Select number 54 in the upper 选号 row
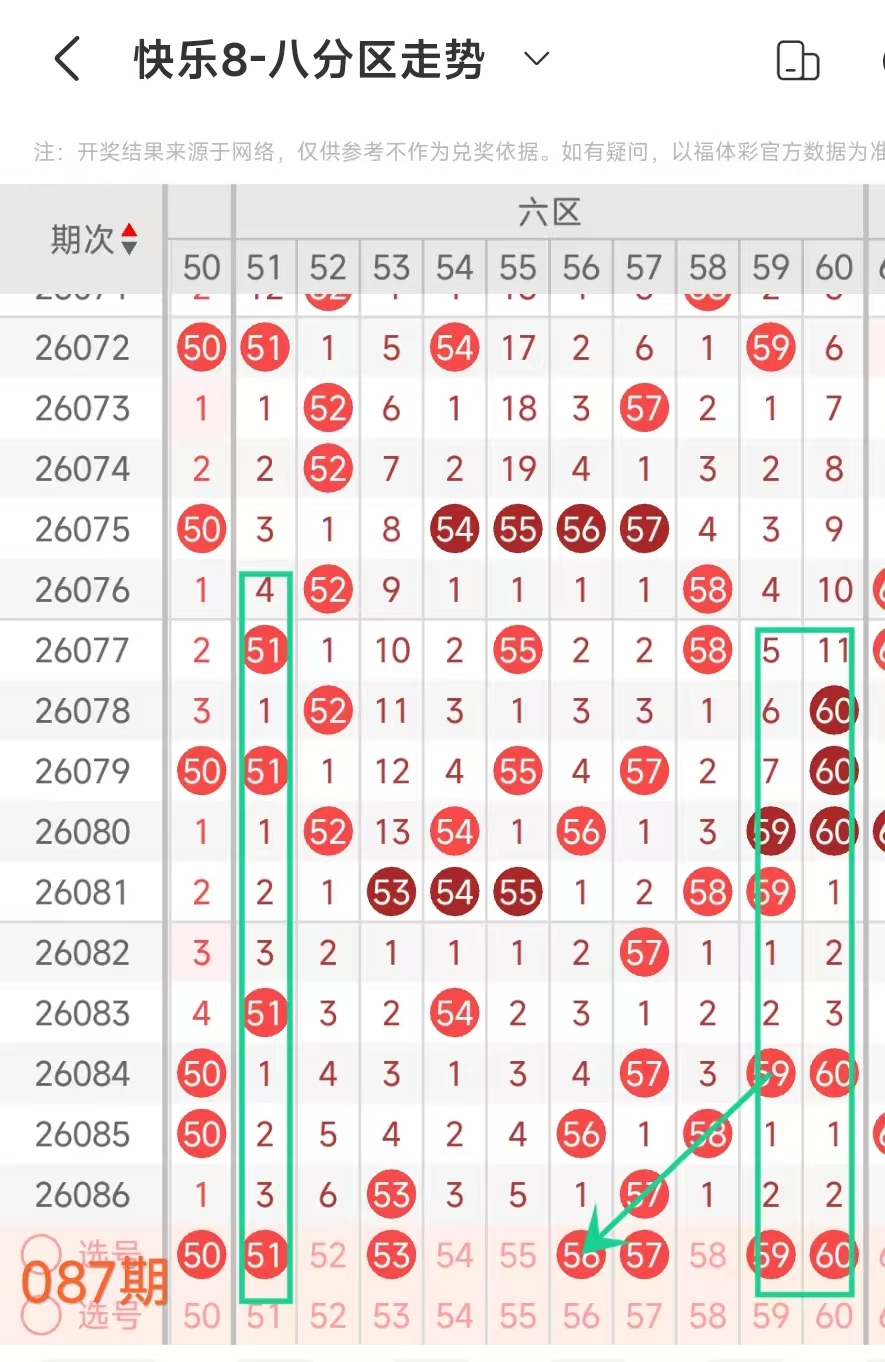Image resolution: width=885 pixels, height=1362 pixels. pos(454,1256)
